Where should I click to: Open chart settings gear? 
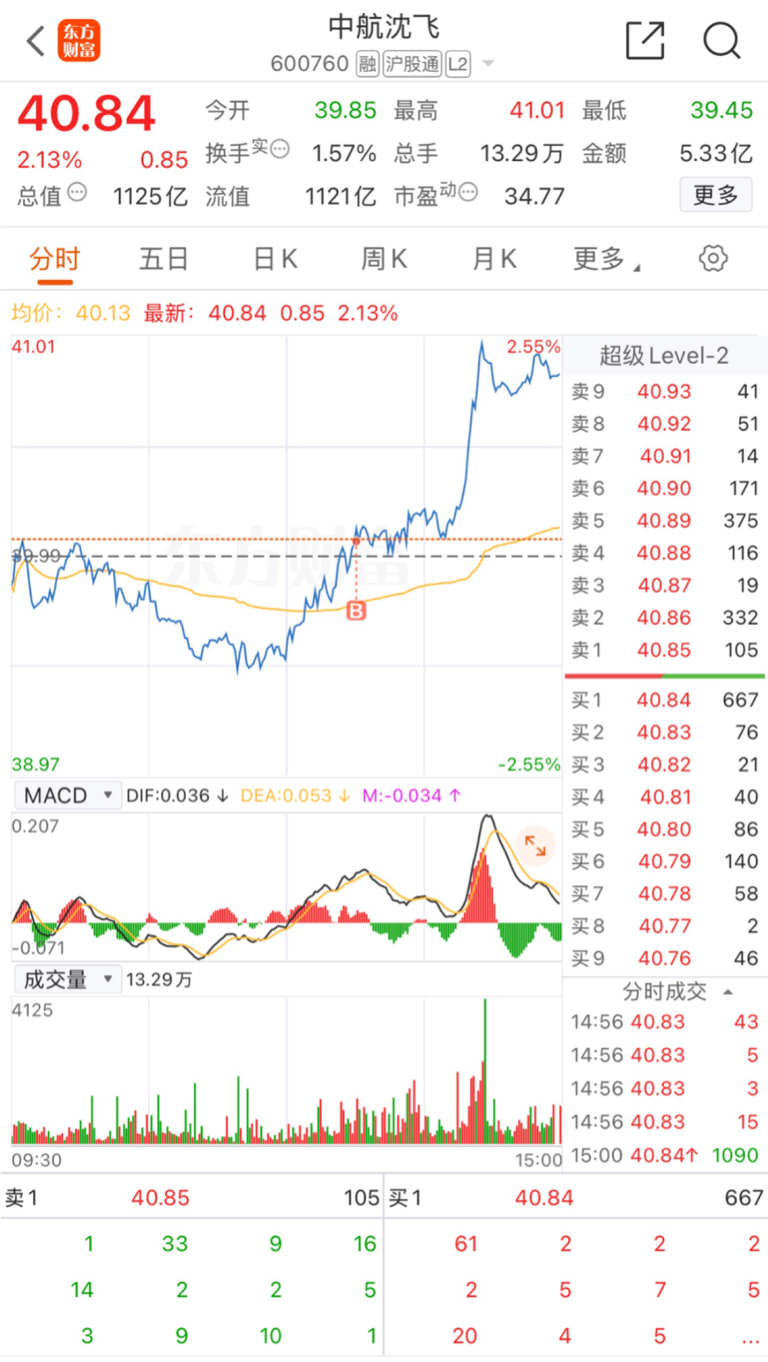[712, 259]
